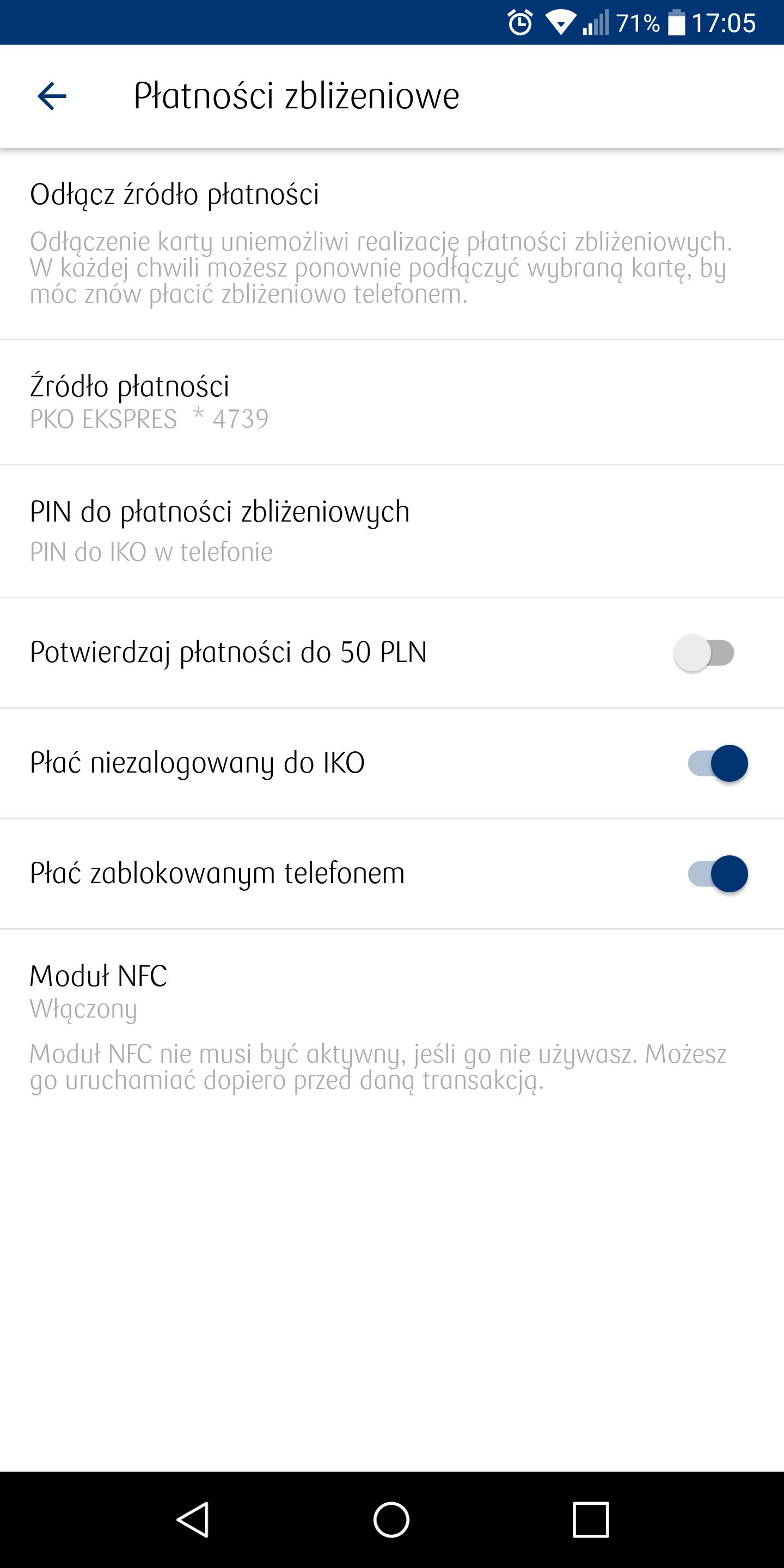Go back using the top-left arrow
The image size is (784, 1568).
[x=52, y=96]
